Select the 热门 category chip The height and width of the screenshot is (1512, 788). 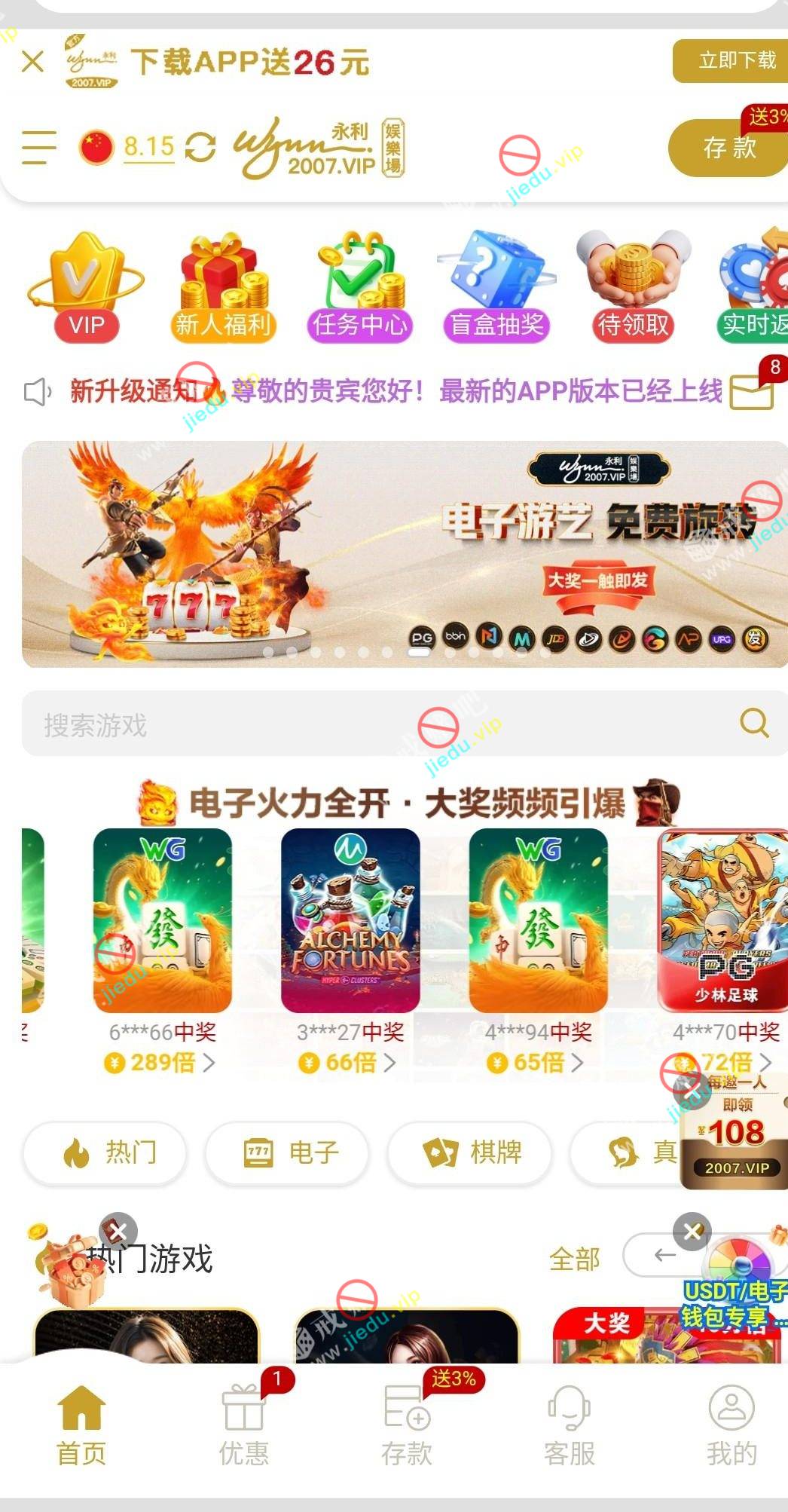tap(105, 1152)
